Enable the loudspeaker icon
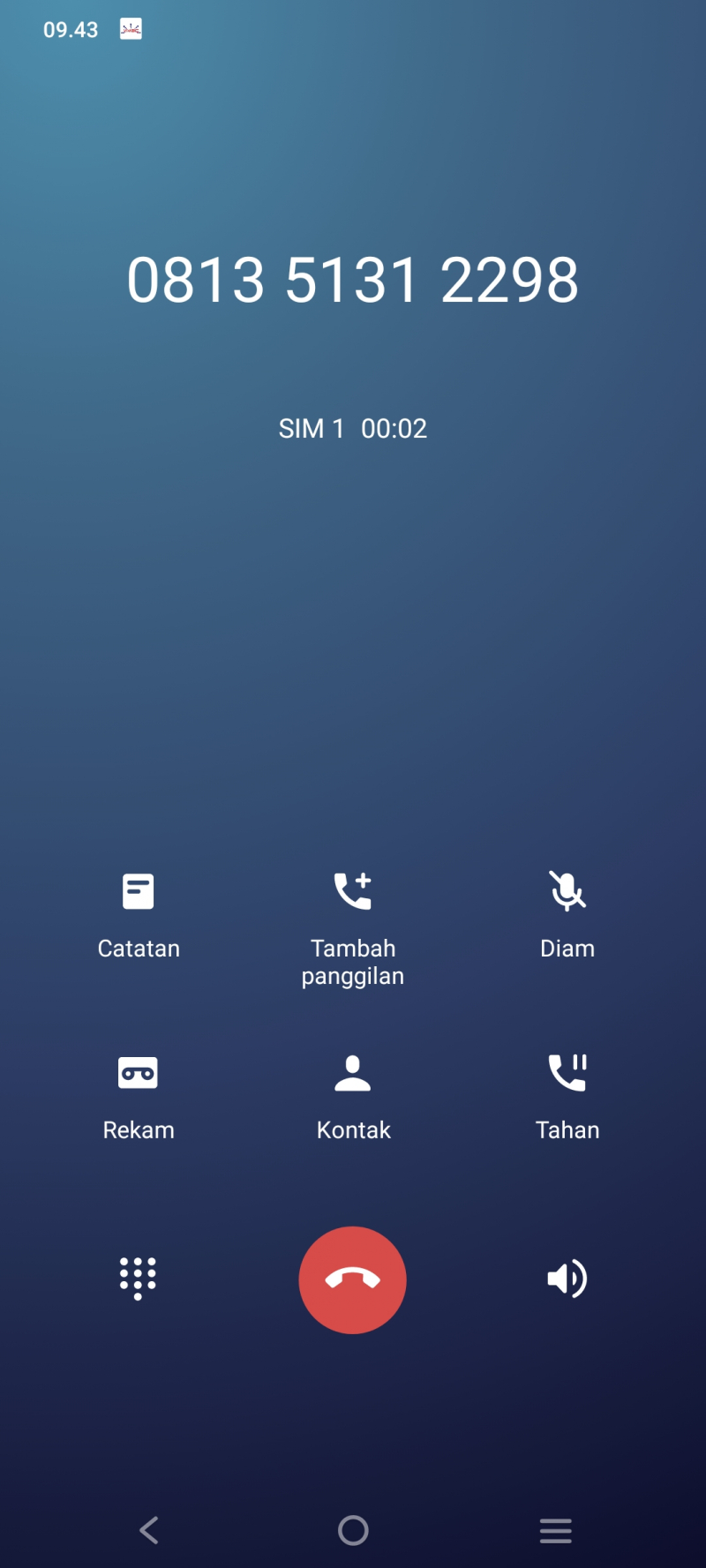 (x=567, y=1279)
